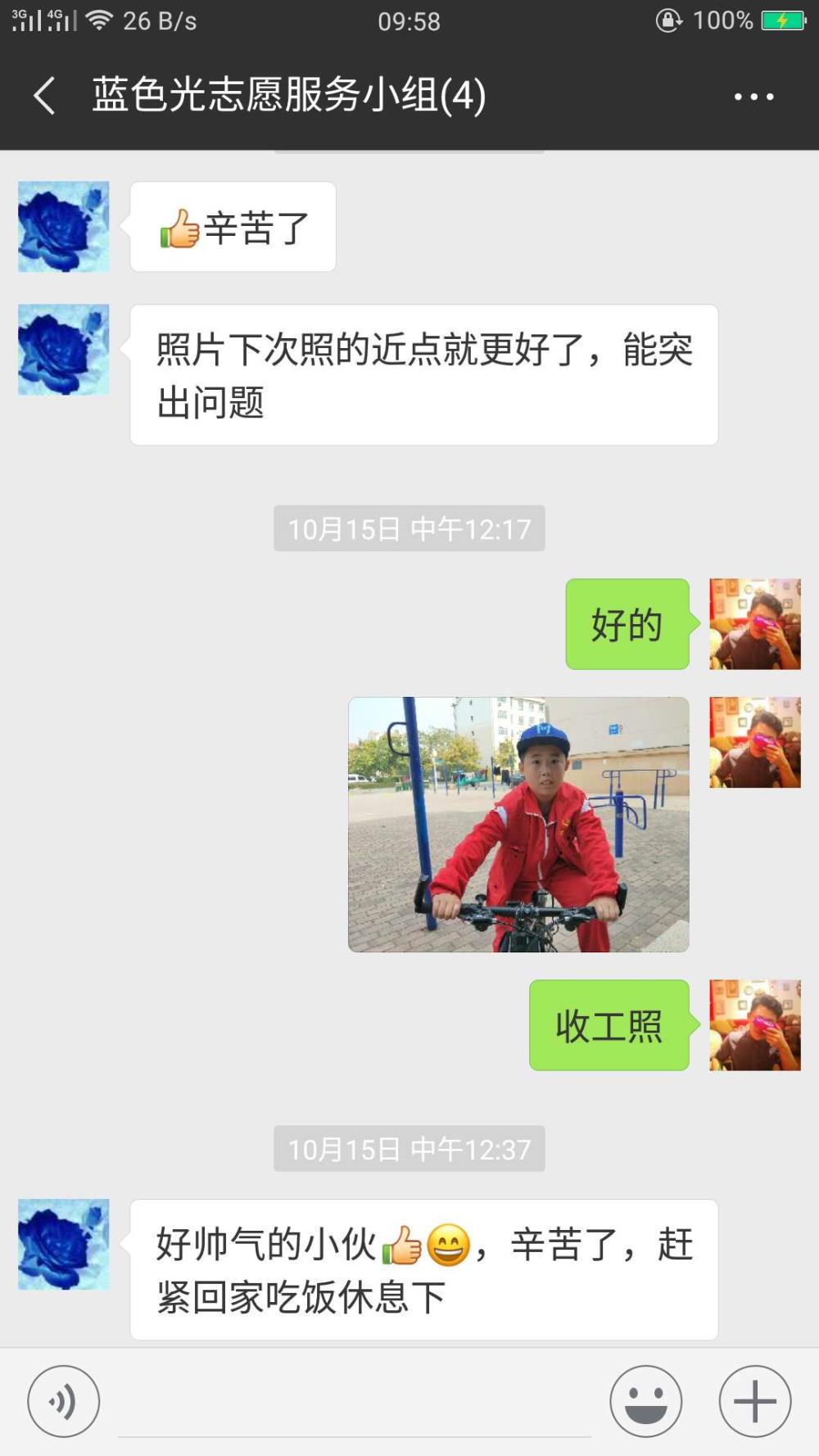819x1456 pixels.
Task: Open my avatar beside 好的 message
Action: point(755,624)
